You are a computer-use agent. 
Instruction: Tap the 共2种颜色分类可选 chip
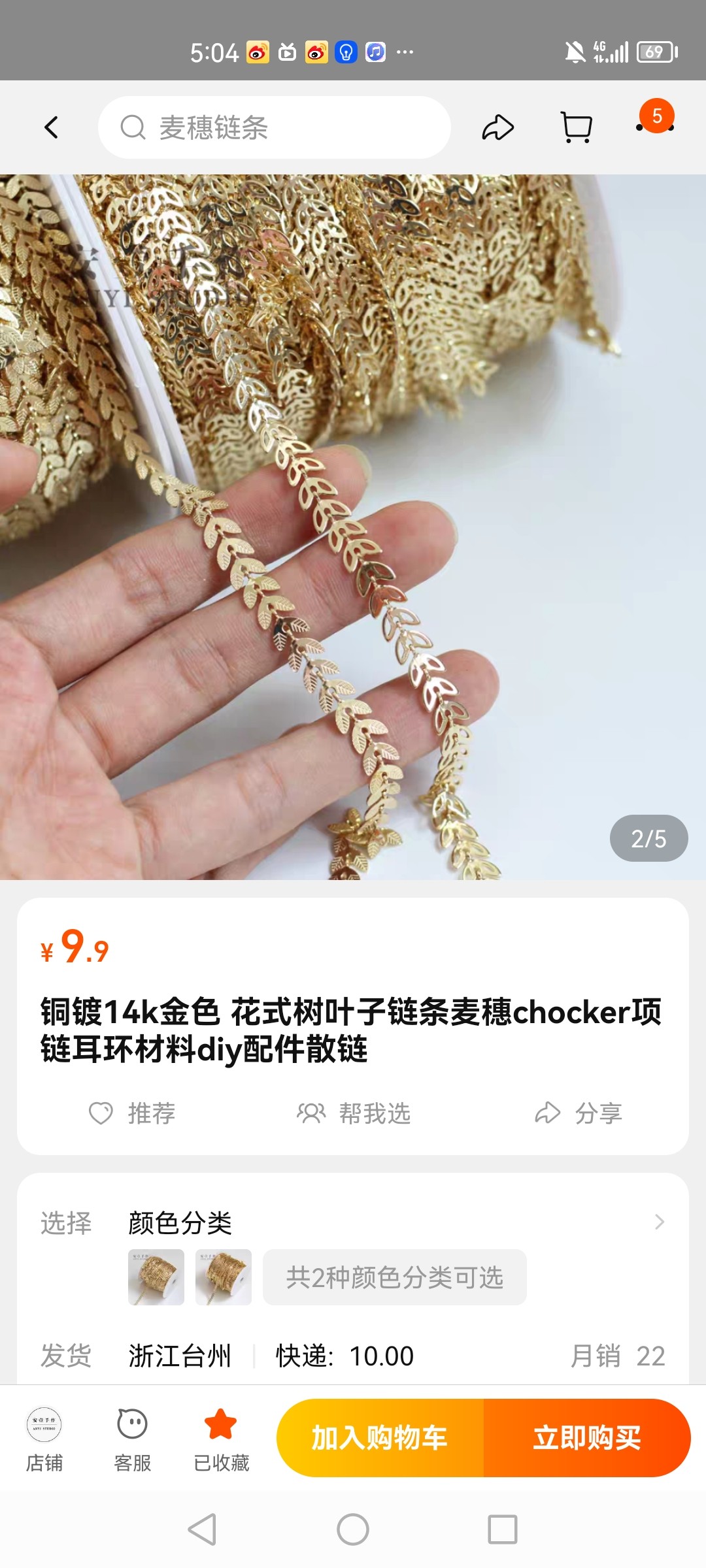tap(394, 1277)
